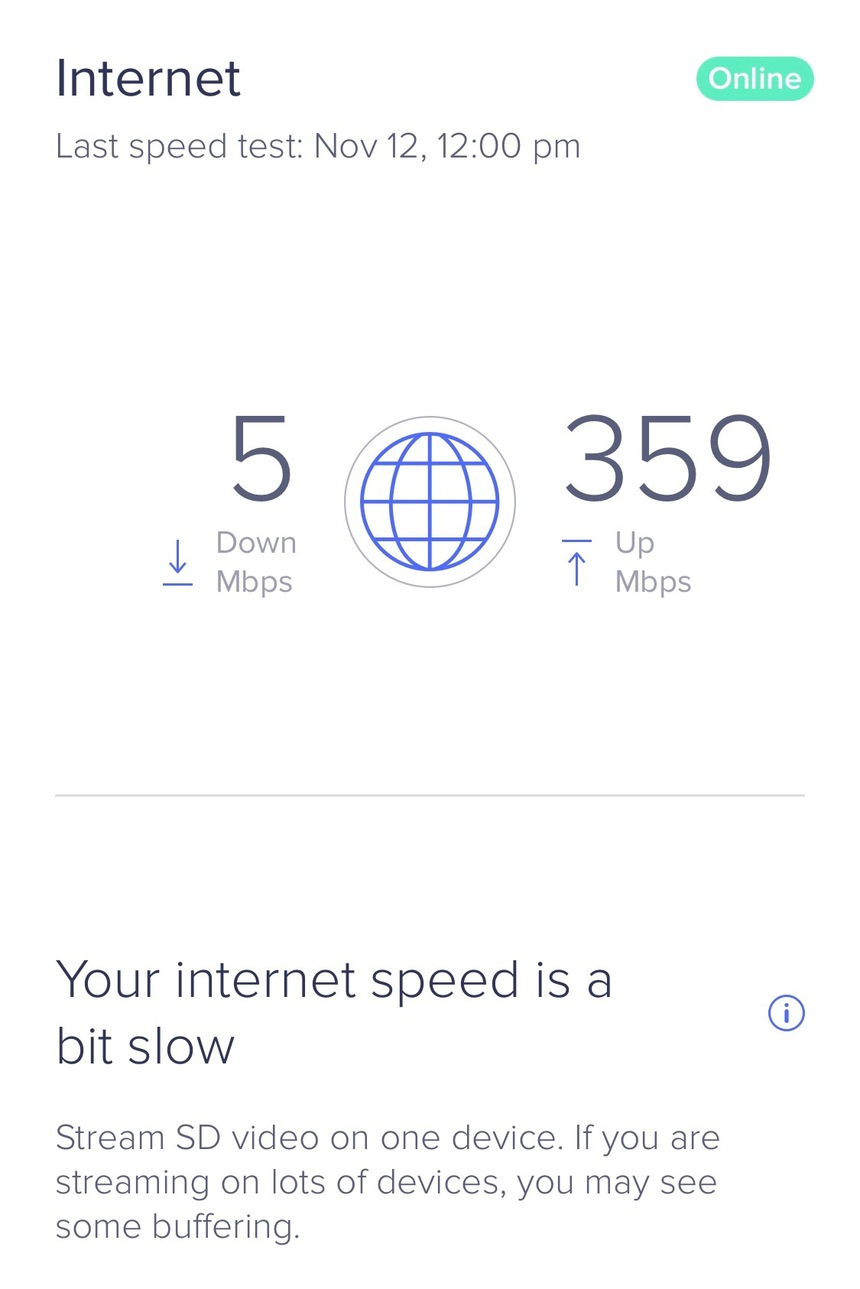Click the last speed test timestamp

click(x=318, y=146)
